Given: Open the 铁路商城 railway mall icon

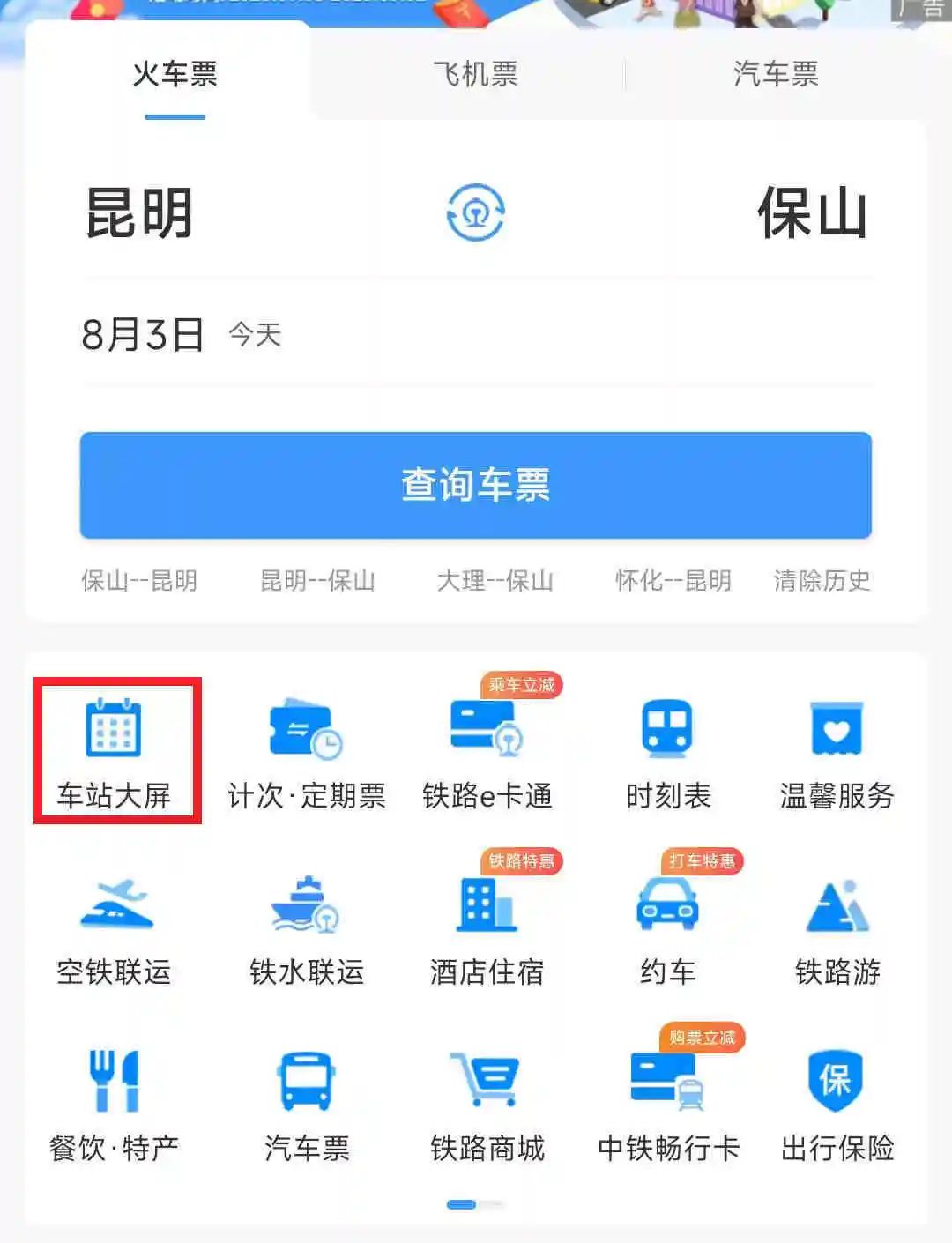Looking at the screenshot, I should tap(487, 1100).
